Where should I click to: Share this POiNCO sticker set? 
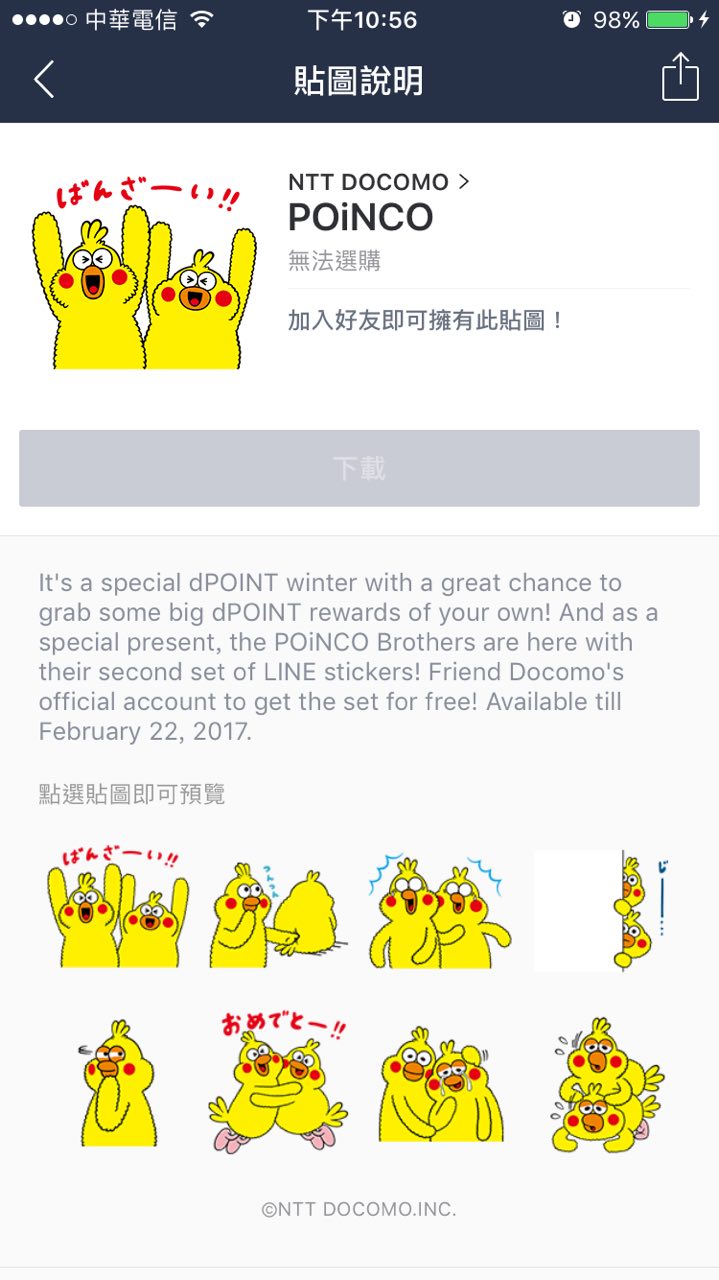(x=680, y=78)
